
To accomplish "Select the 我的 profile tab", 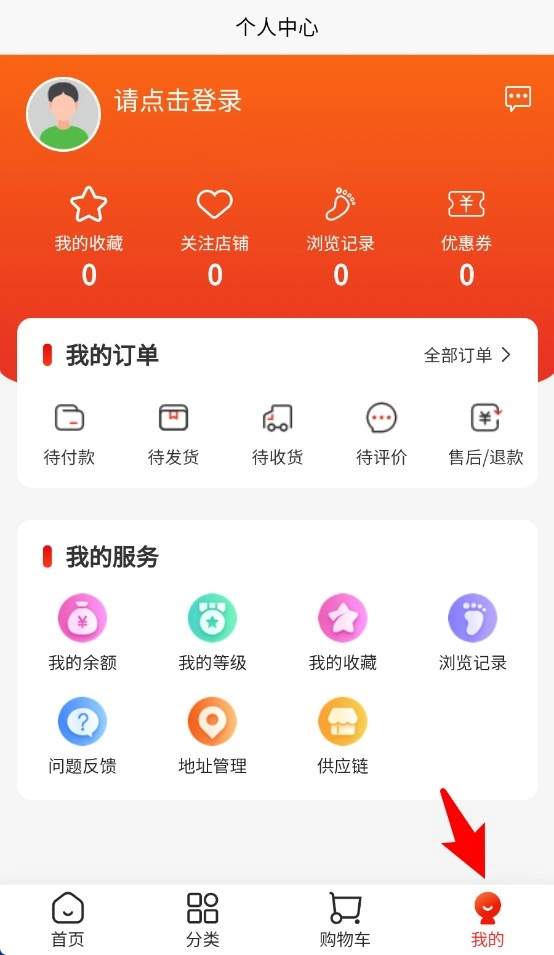I will point(487,920).
